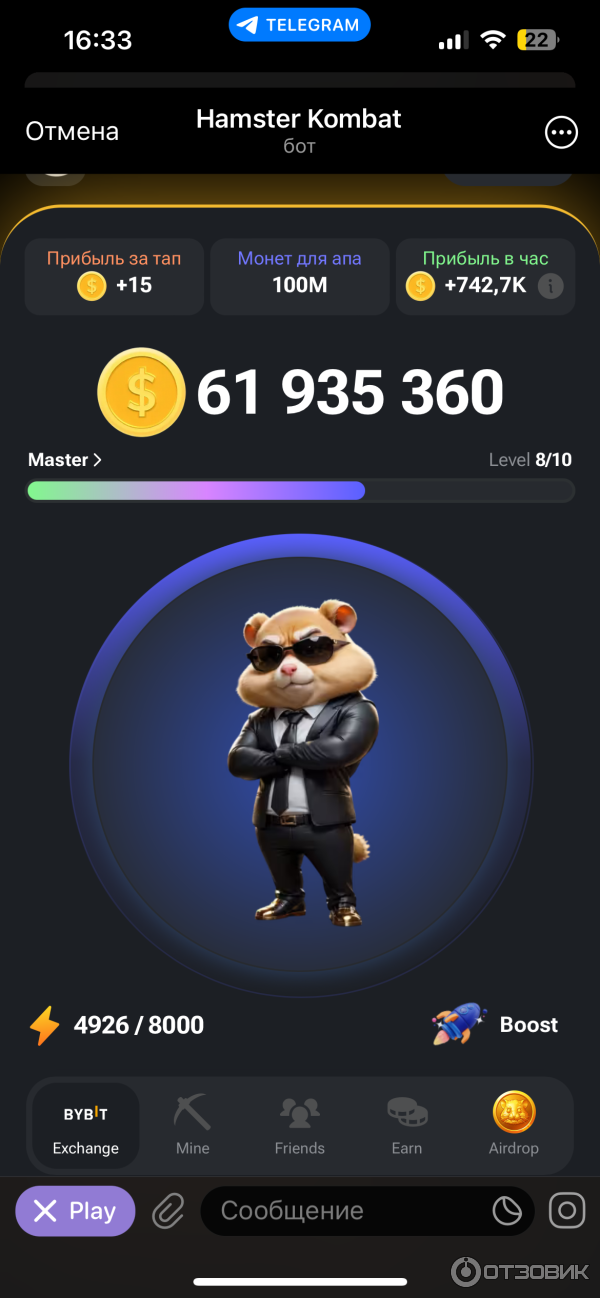Viewport: 600px width, 1298px height.
Task: Open the three-dot overflow menu
Action: (x=561, y=132)
